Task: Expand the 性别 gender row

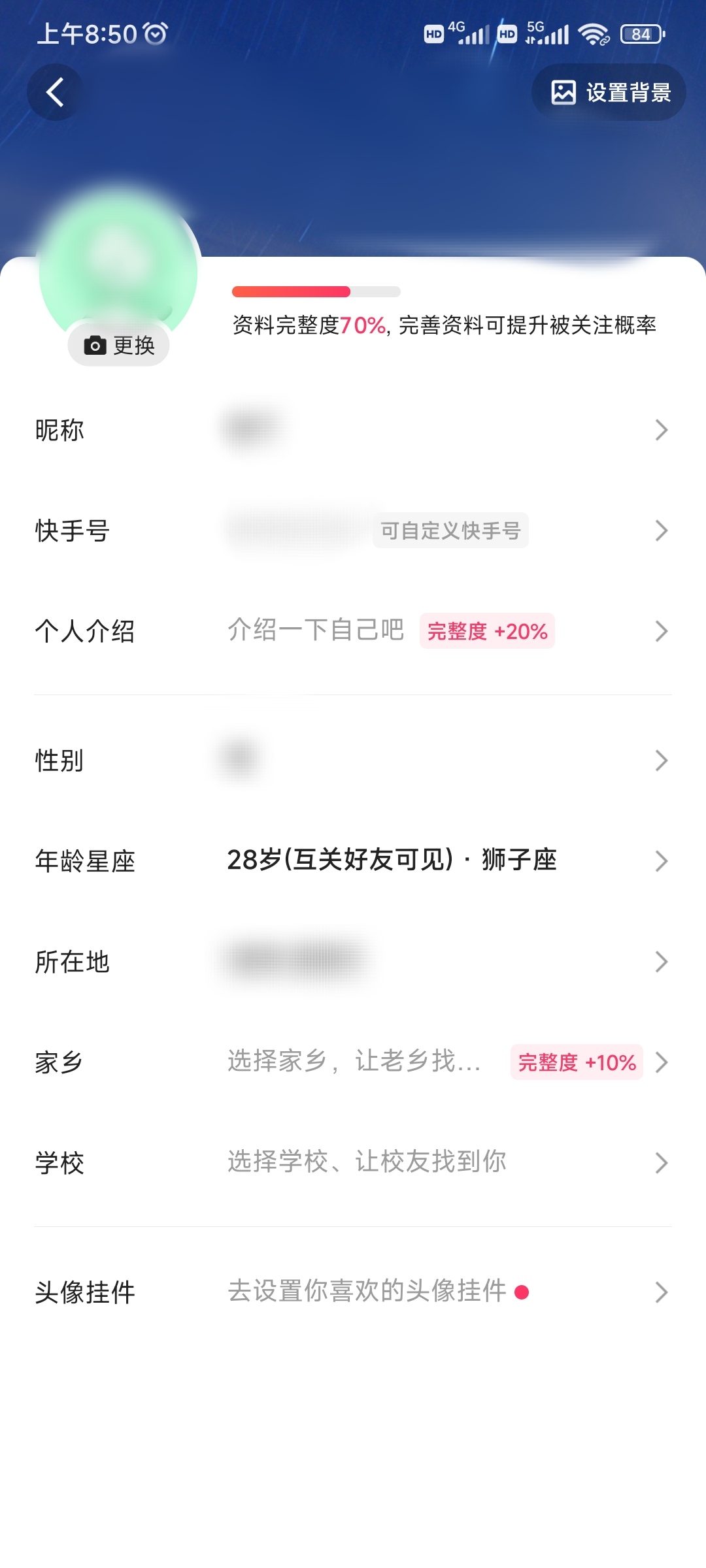Action: tap(663, 760)
